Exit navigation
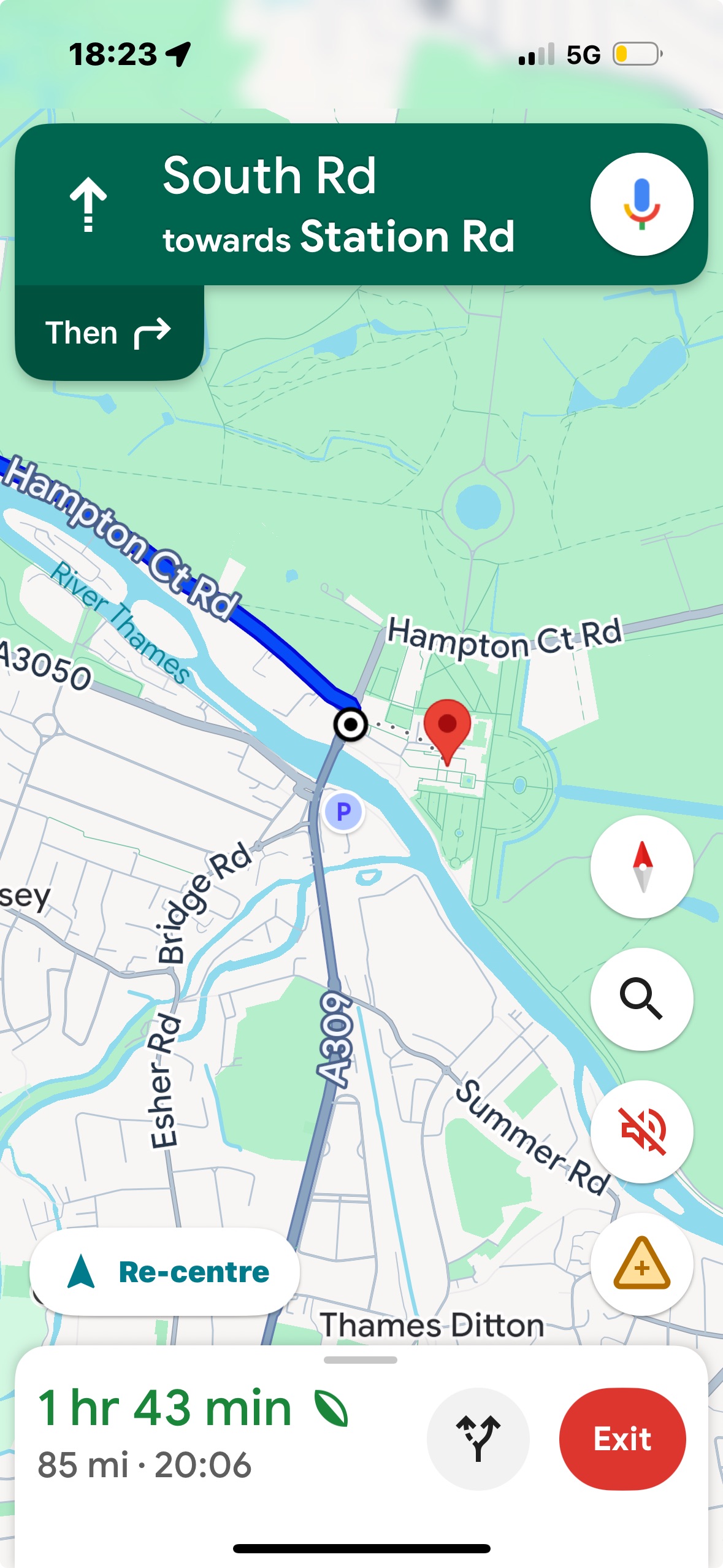723x1568 pixels. [622, 1439]
